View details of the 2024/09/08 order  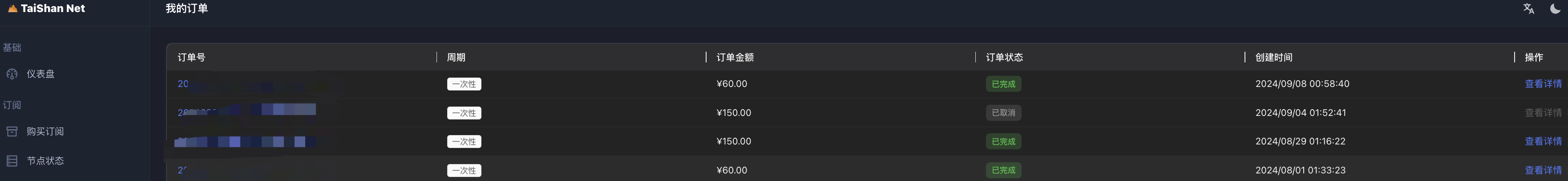1543,84
